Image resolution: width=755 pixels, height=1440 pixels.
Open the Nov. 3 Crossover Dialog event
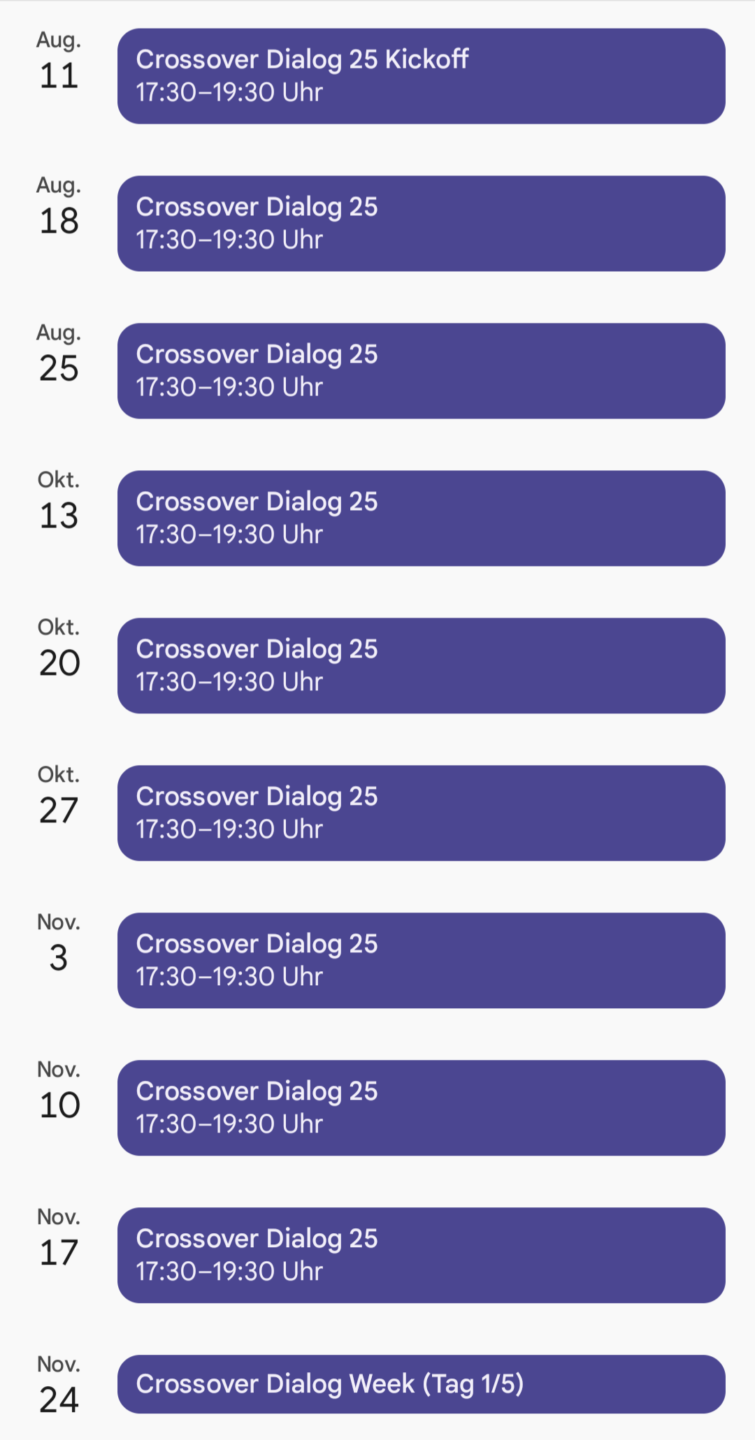(421, 960)
